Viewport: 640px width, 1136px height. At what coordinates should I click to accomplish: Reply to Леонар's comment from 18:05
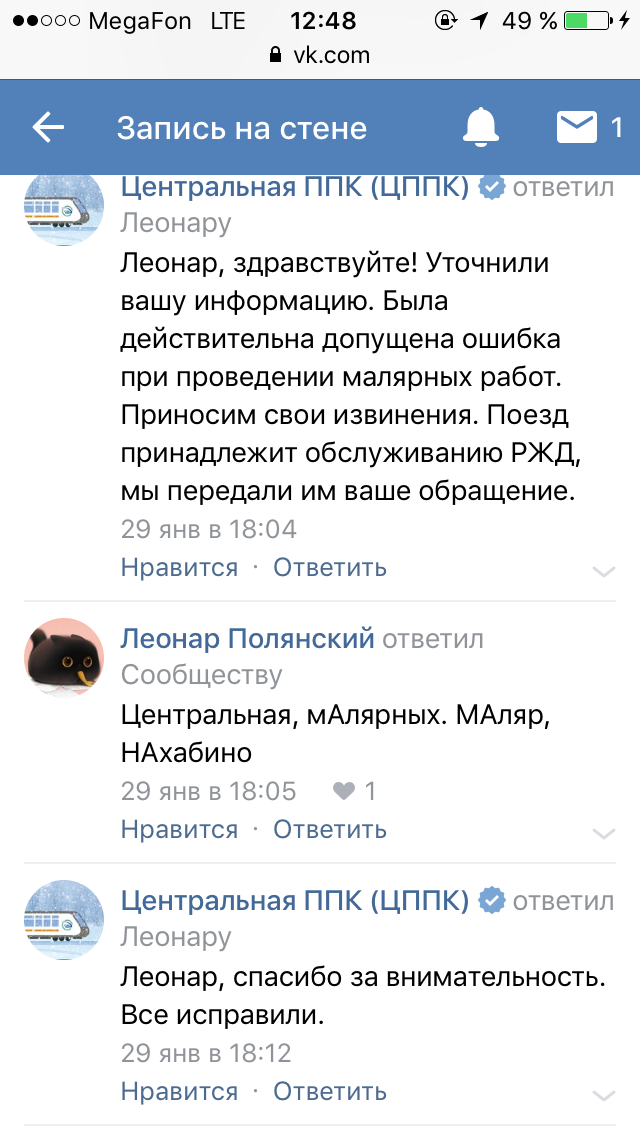pos(330,830)
